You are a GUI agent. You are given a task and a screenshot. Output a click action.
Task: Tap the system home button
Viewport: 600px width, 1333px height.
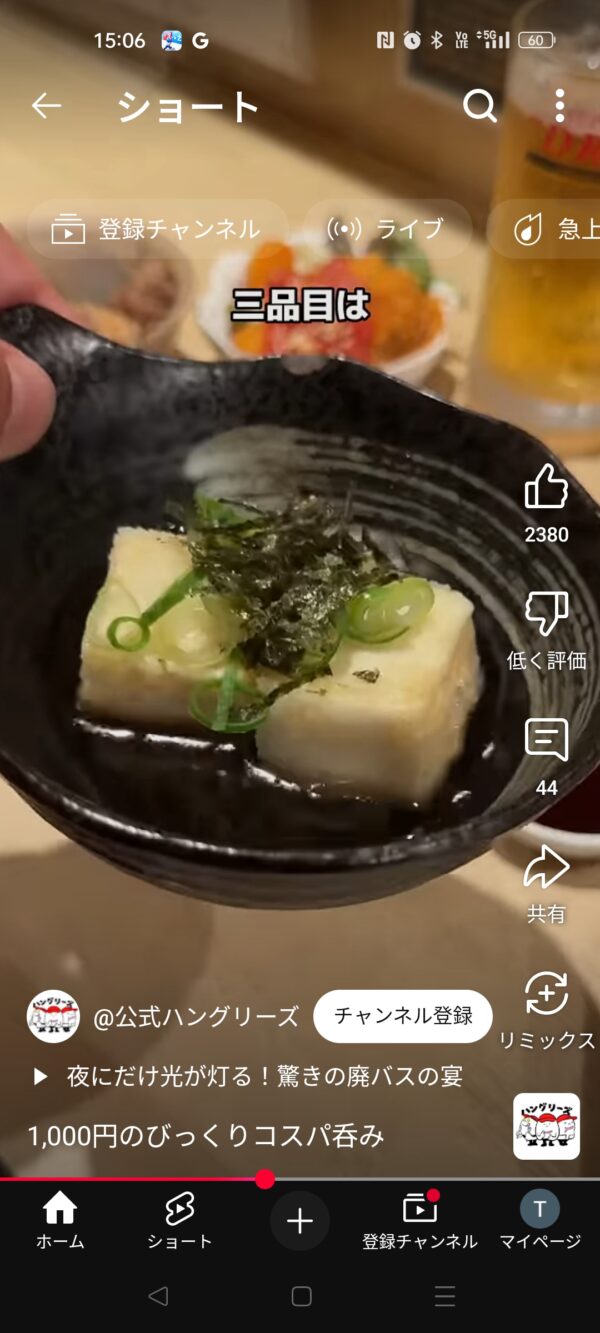pyautogui.click(x=301, y=1297)
